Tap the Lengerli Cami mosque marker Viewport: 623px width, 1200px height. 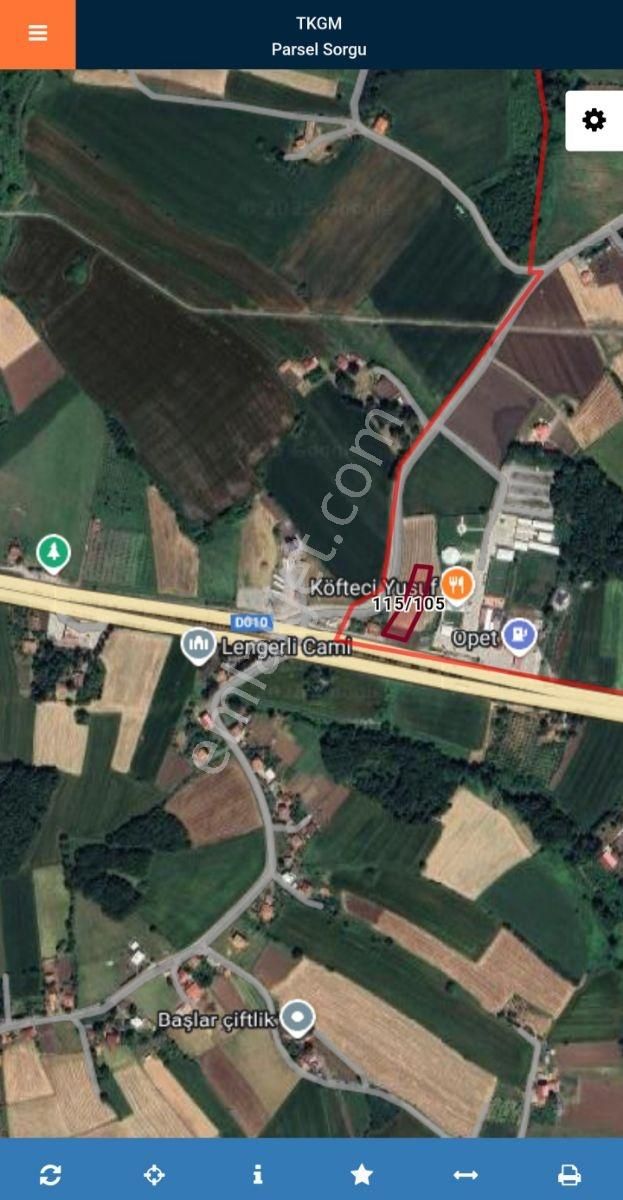coord(198,645)
